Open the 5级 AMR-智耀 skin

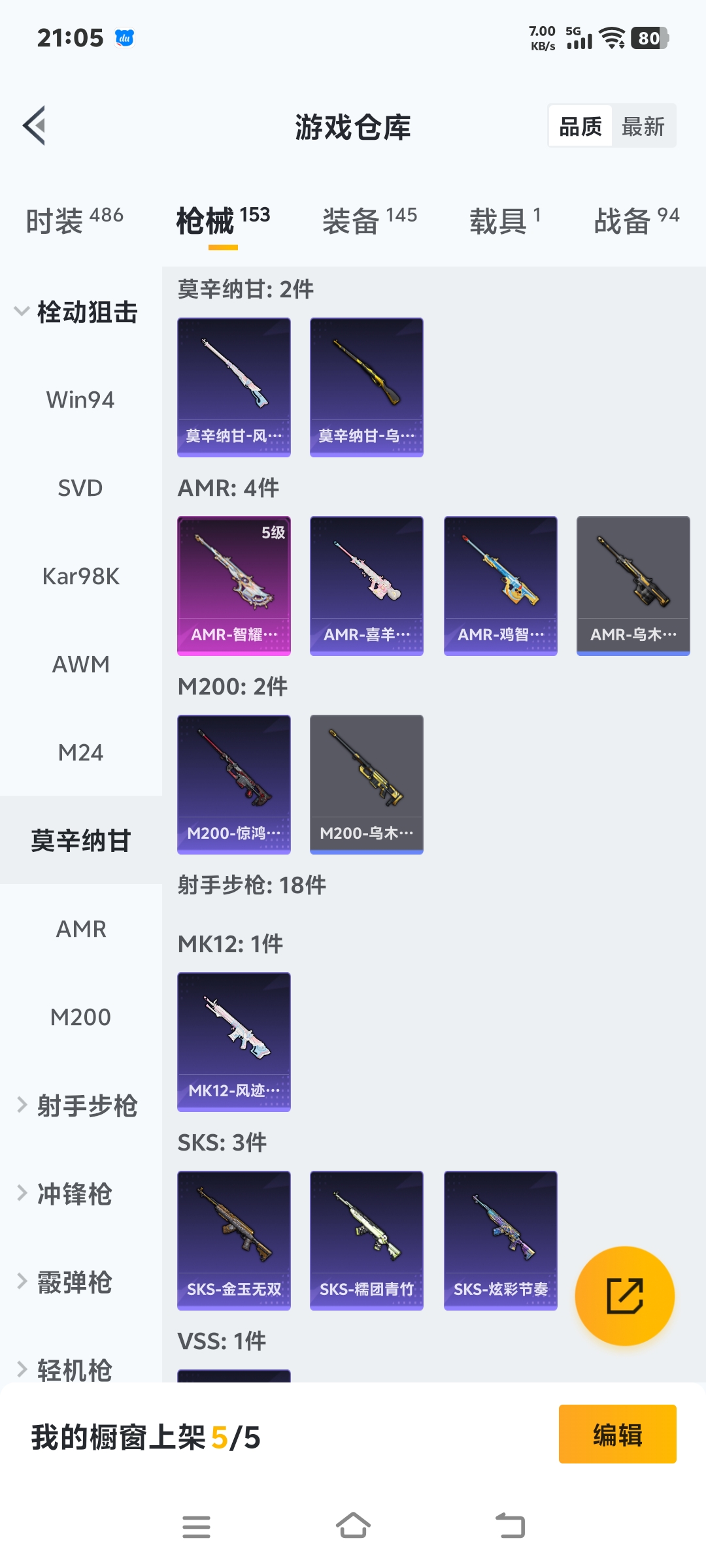(x=234, y=585)
